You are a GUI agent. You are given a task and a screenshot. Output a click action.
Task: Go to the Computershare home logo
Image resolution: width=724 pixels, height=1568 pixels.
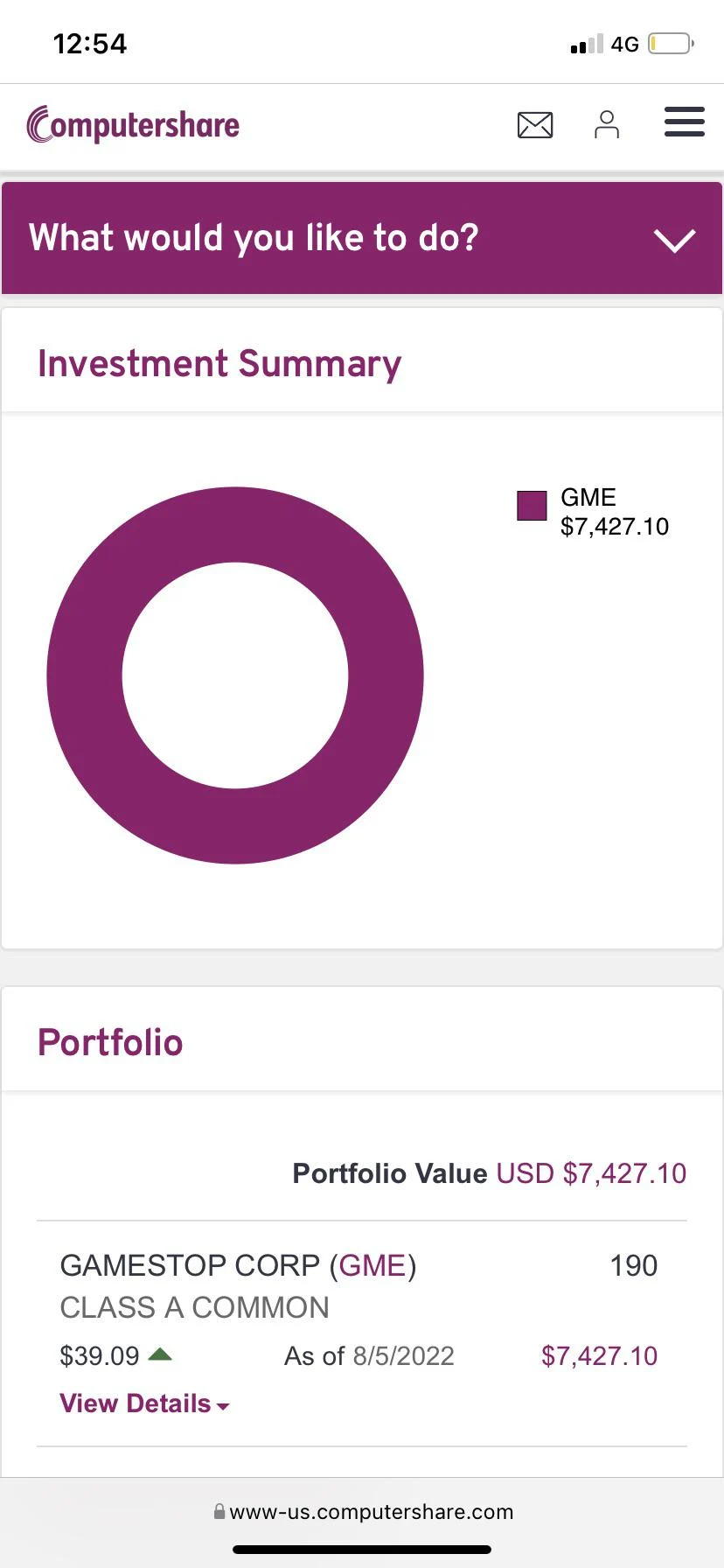pos(133,124)
